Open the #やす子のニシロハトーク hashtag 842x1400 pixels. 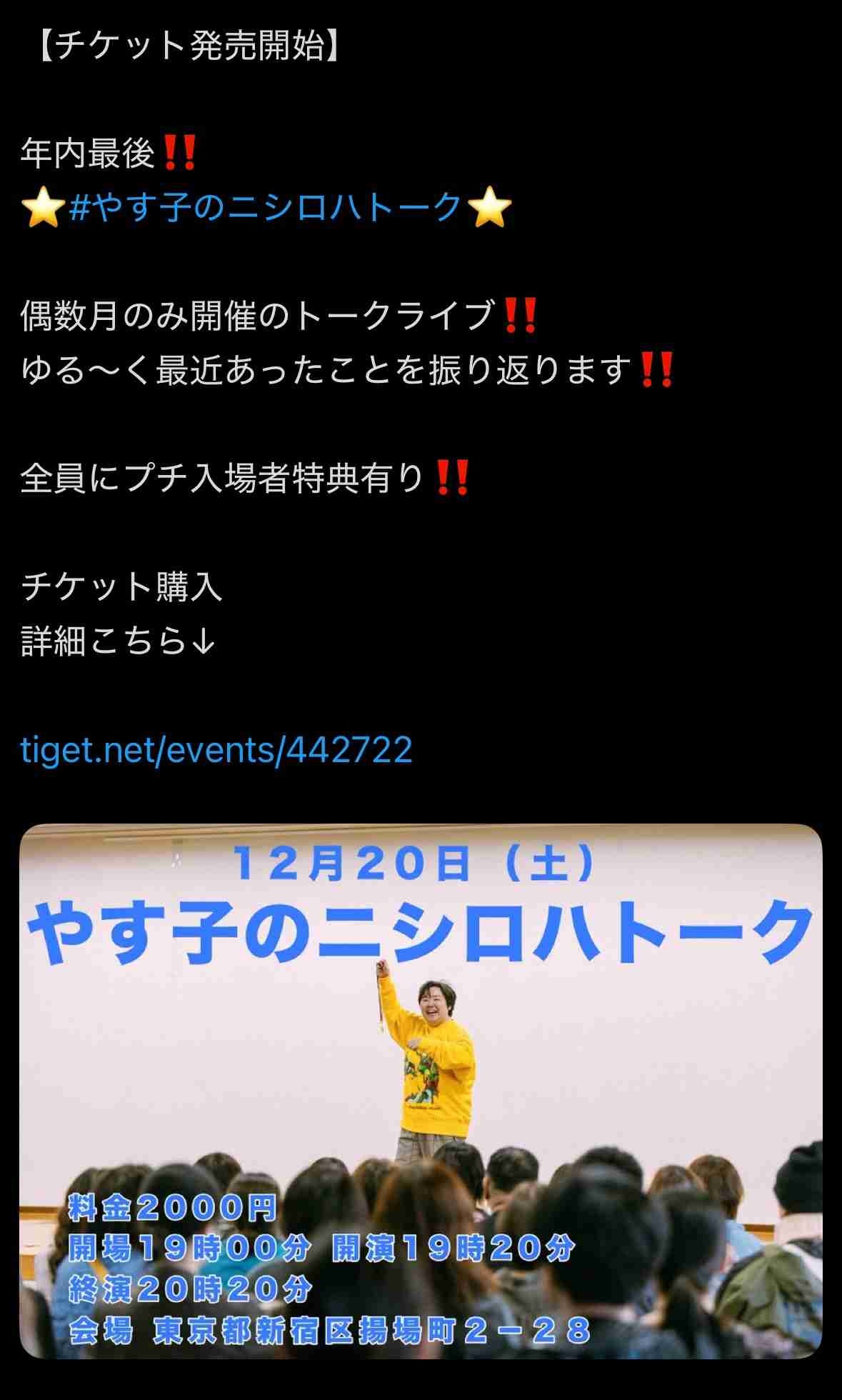(x=266, y=208)
